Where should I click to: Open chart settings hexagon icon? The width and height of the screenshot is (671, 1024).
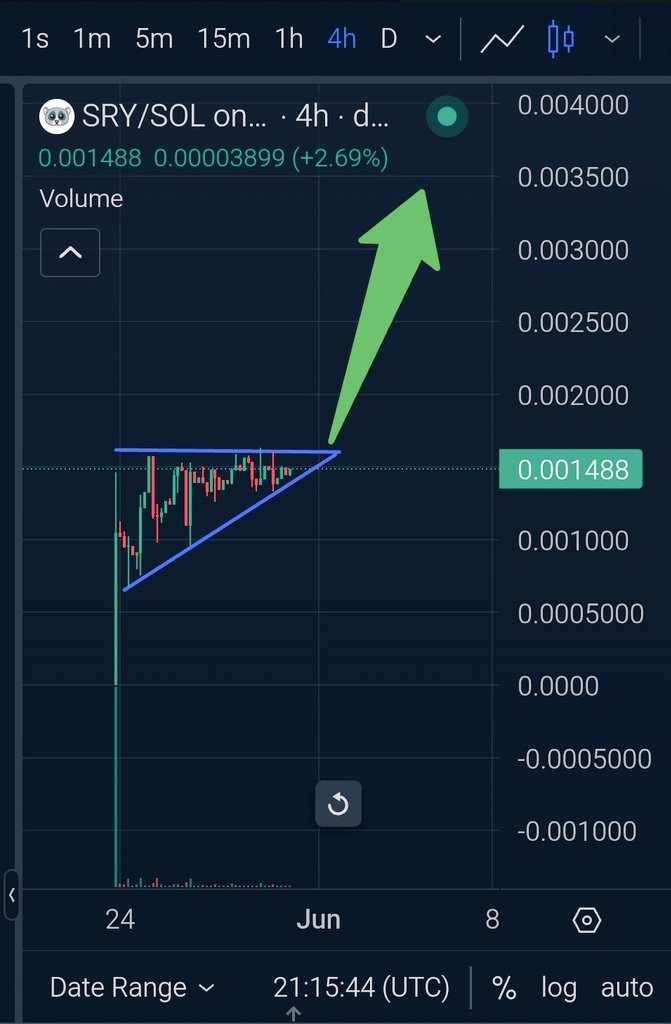pos(587,920)
